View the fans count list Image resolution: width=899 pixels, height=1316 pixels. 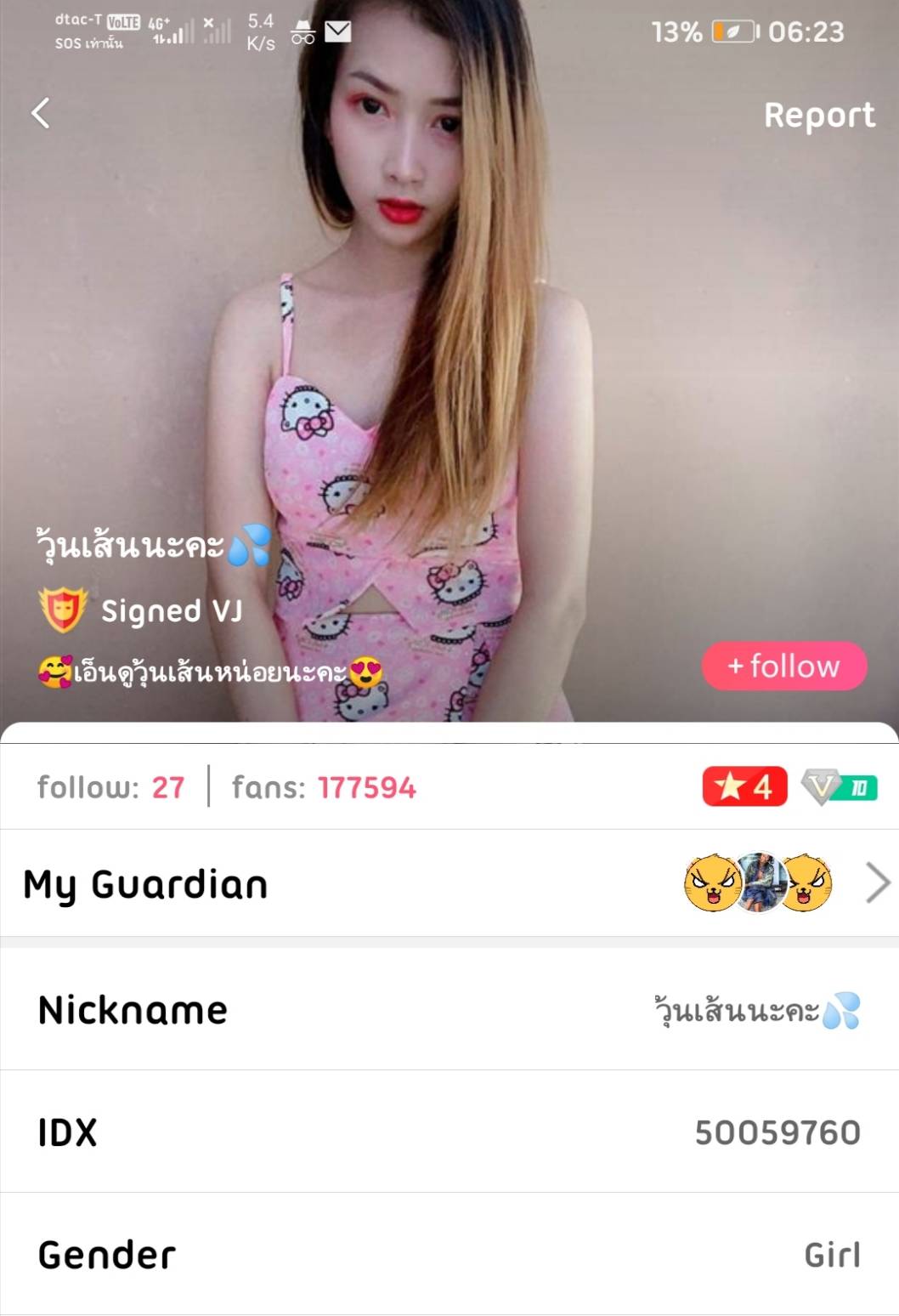click(x=324, y=787)
